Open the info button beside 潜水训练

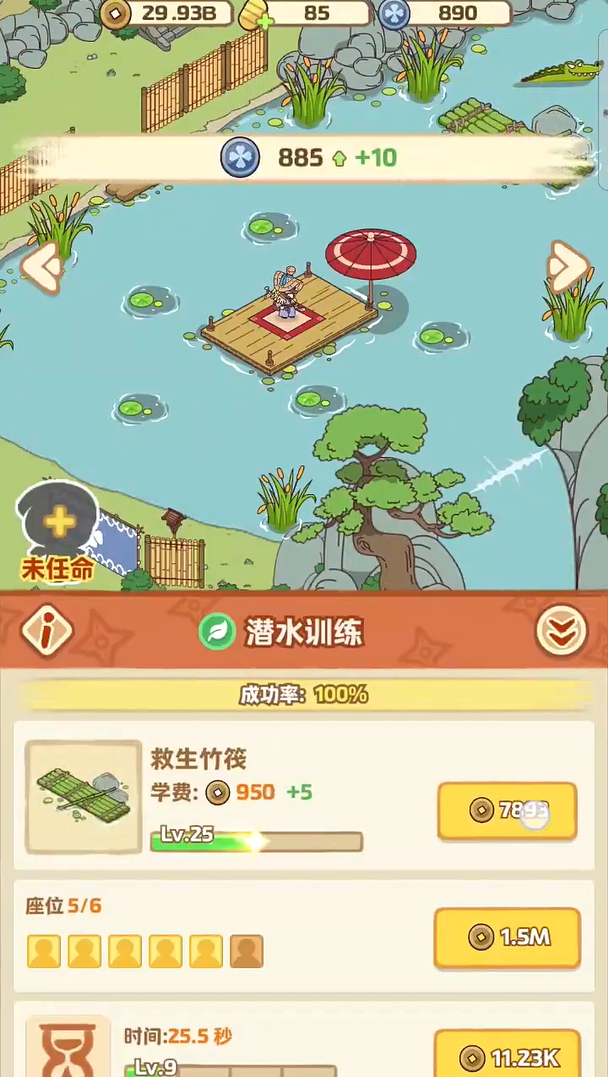click(47, 630)
